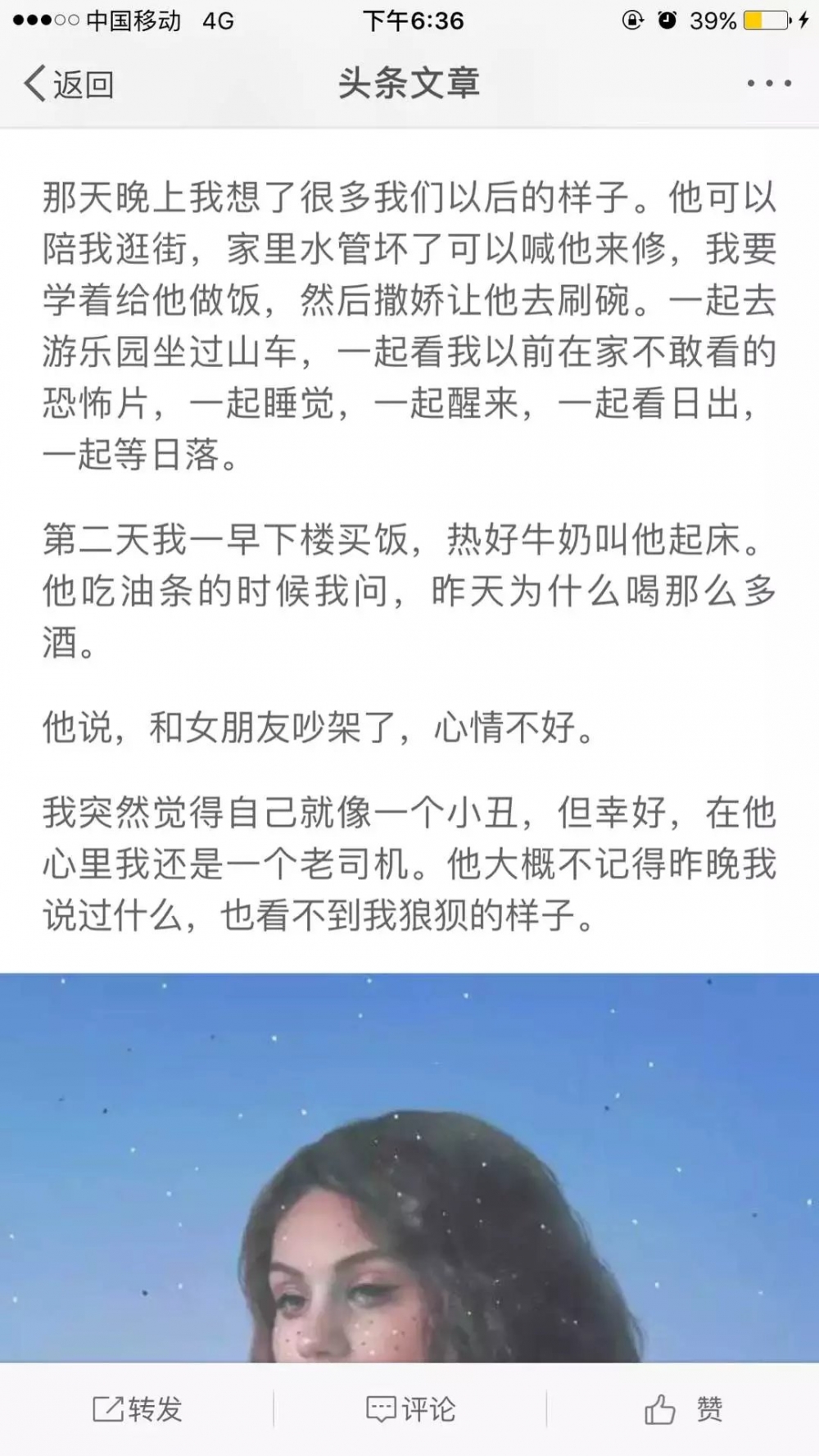This screenshot has height=1456, width=819.
Task: Like the article with 赞
Action: point(683,1408)
